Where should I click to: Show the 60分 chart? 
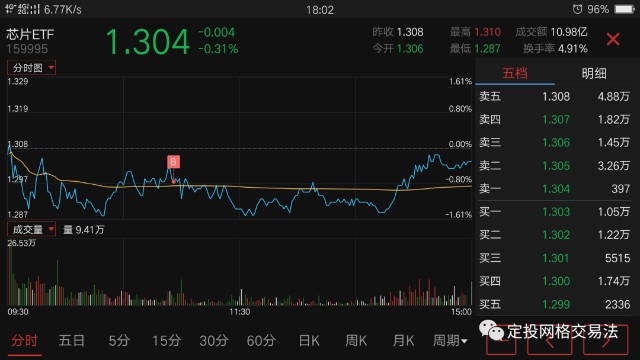261,340
